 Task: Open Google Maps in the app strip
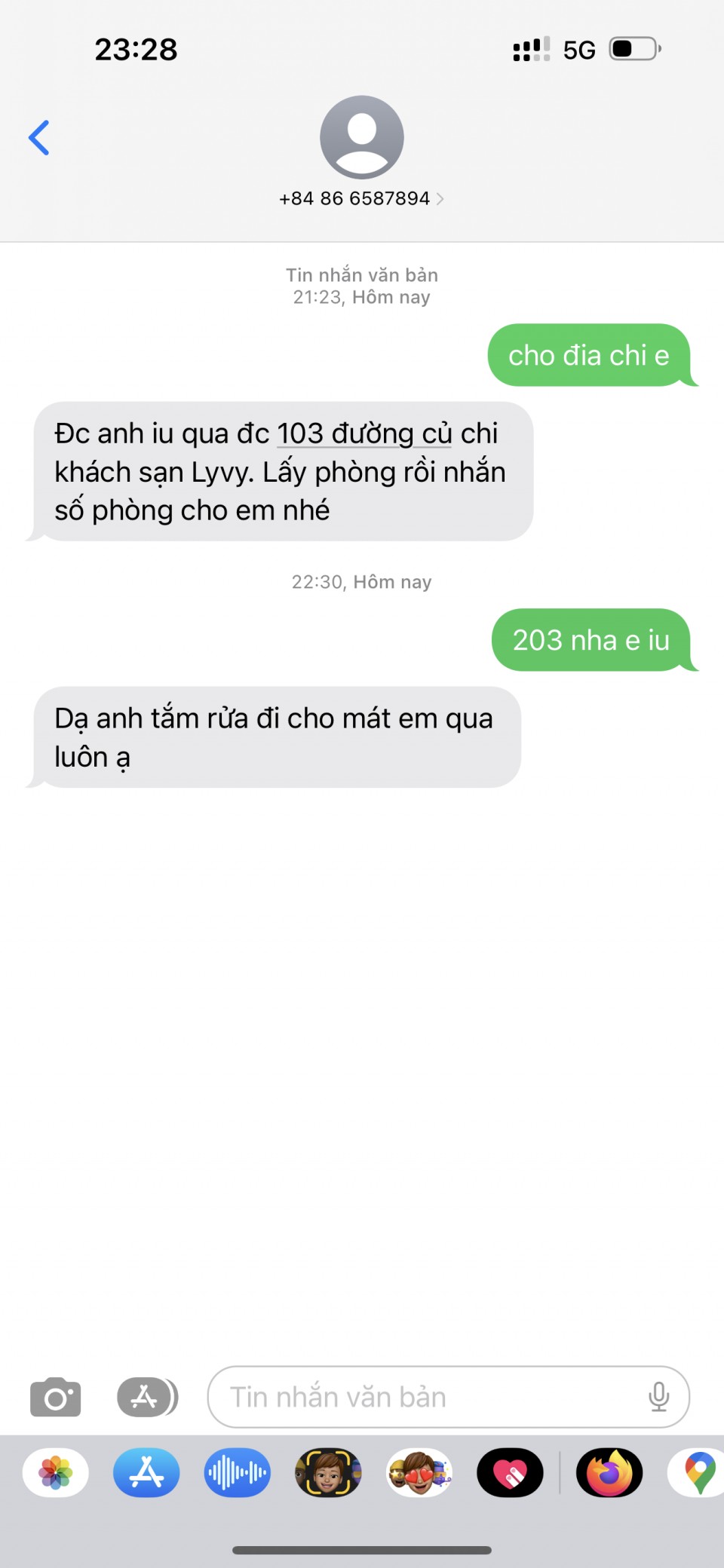[698, 1472]
